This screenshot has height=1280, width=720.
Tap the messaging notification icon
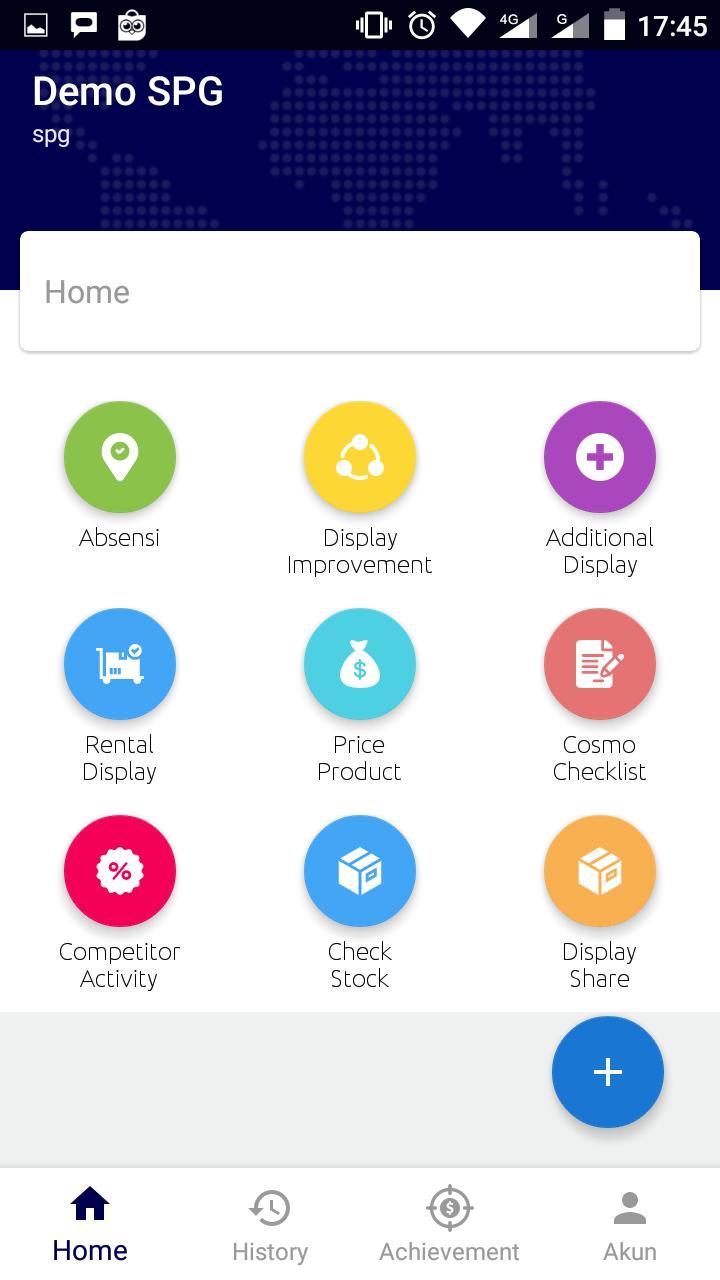click(82, 24)
